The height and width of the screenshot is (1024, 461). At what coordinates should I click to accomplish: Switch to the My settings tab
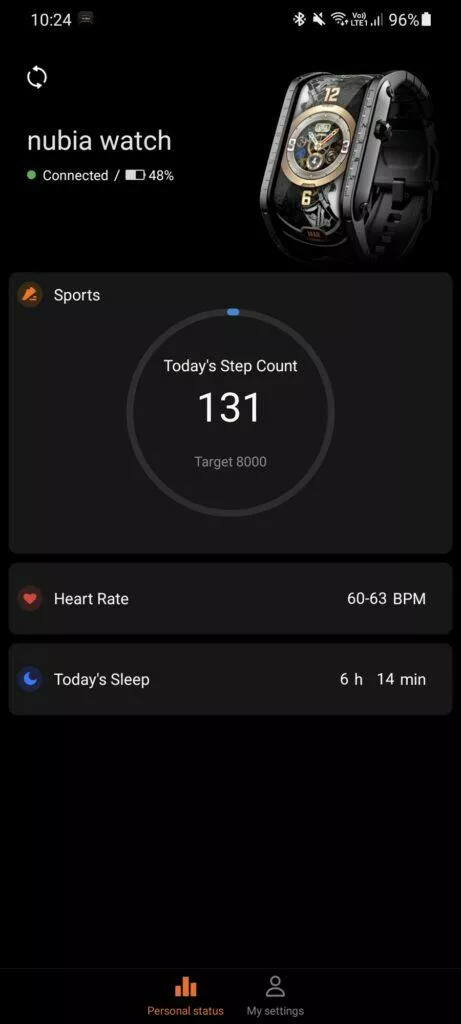(x=275, y=995)
